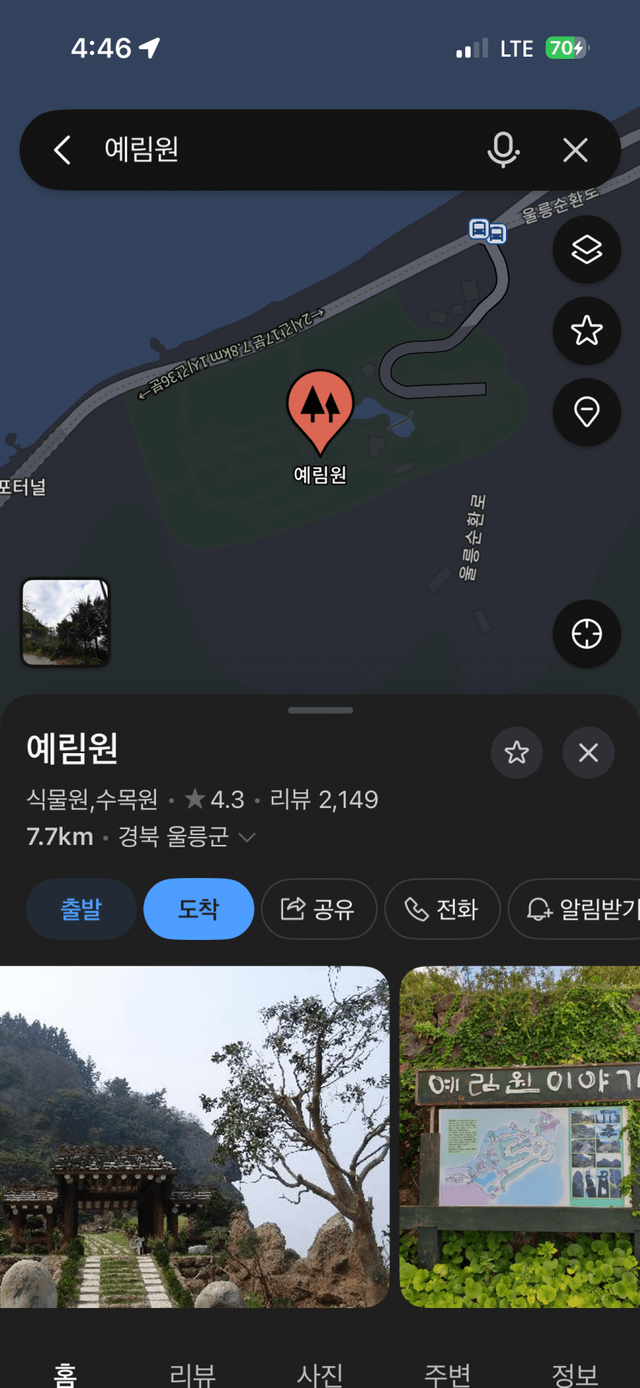The image size is (640, 1388).
Task: Set 예림원 as departure with 출발
Action: tap(81, 909)
